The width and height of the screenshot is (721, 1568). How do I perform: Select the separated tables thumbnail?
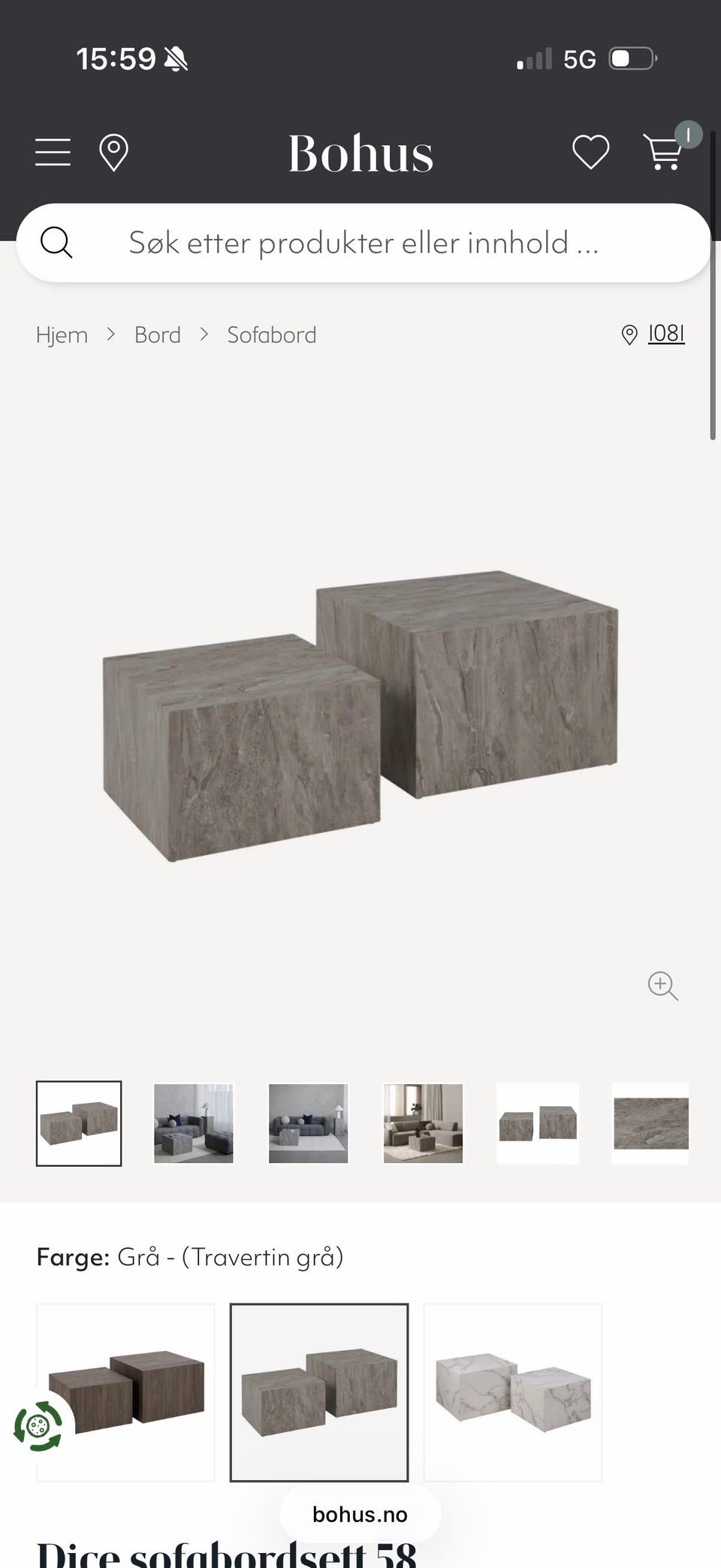click(538, 1123)
